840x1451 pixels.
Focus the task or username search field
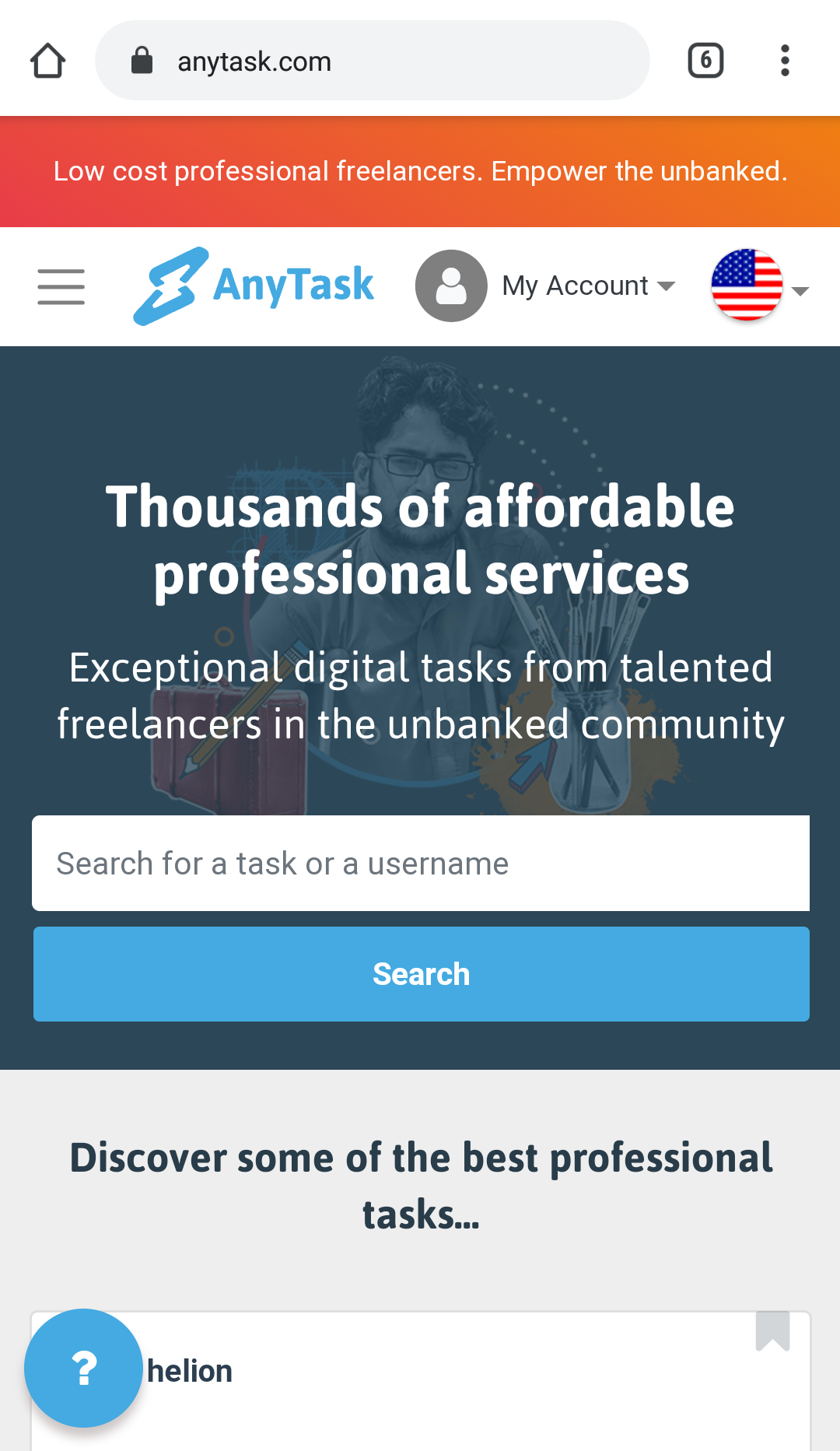click(421, 864)
